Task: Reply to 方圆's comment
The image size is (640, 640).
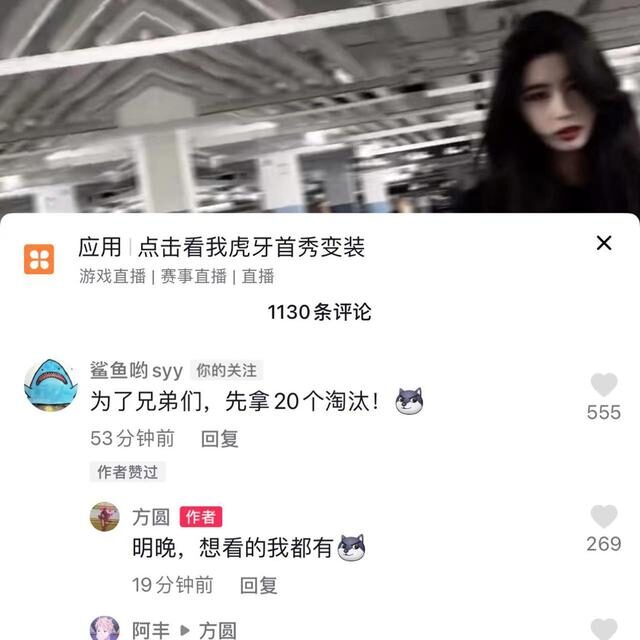Action: click(x=258, y=585)
